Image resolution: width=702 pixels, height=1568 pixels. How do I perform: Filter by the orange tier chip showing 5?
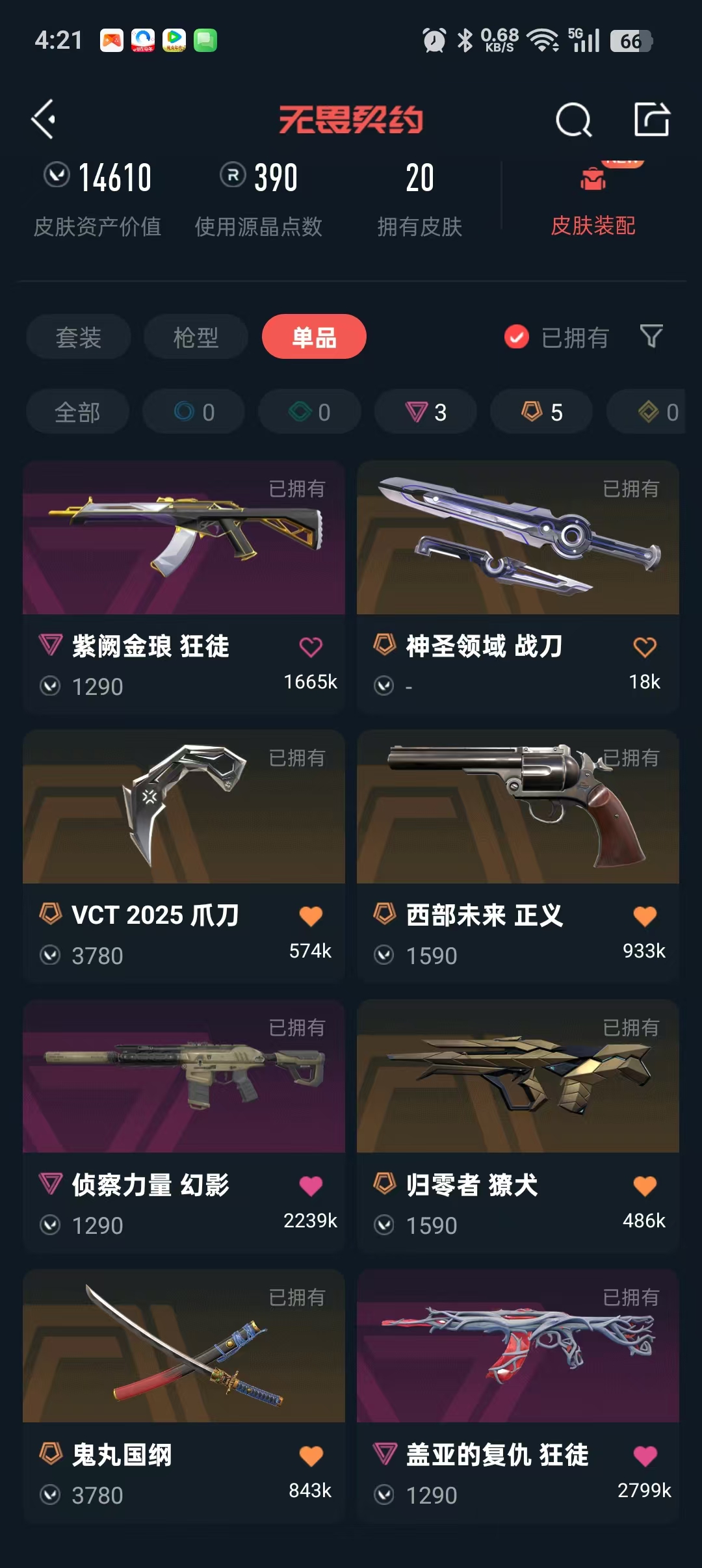[x=541, y=412]
